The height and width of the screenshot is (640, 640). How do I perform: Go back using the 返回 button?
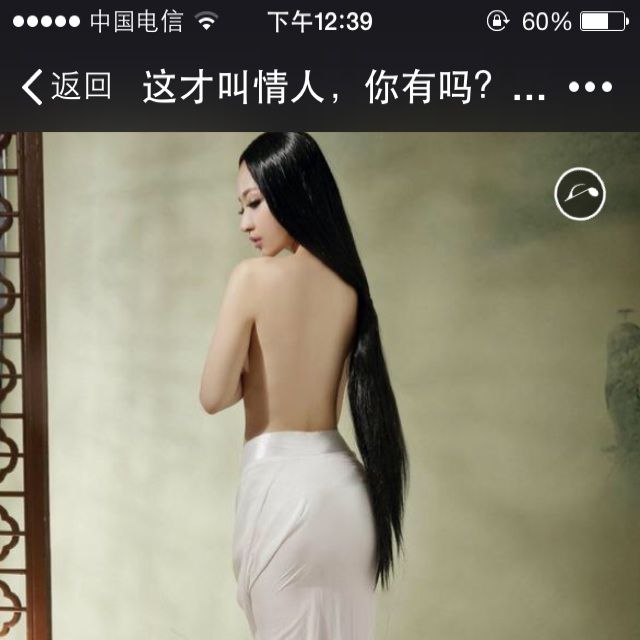point(66,88)
